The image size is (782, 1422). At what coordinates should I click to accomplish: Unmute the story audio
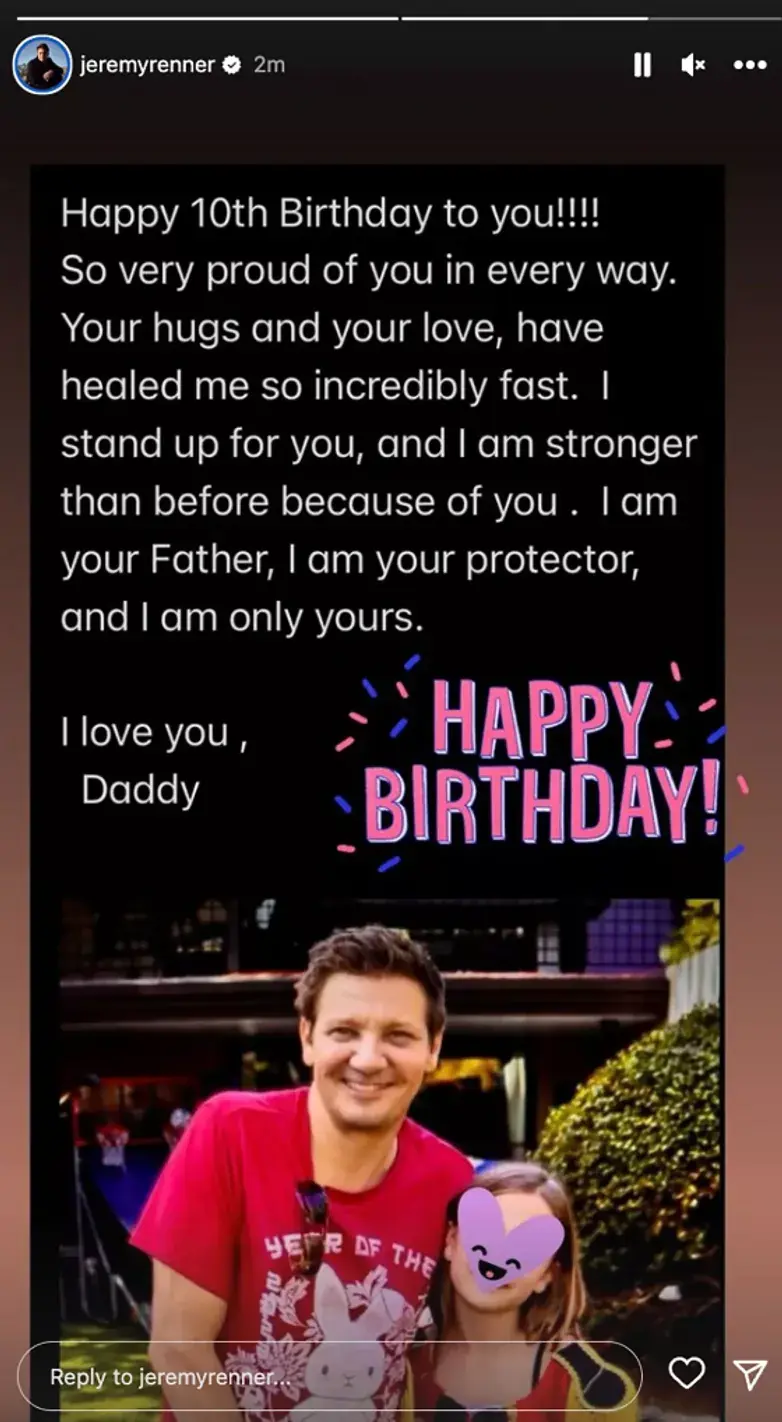pos(692,65)
